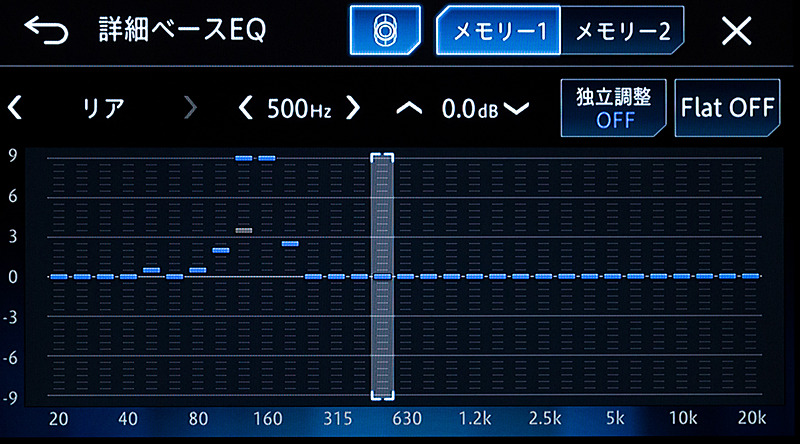Screen dimensions: 800x444
Task: Toggle 独立調整 OFF button
Action: click(x=614, y=108)
